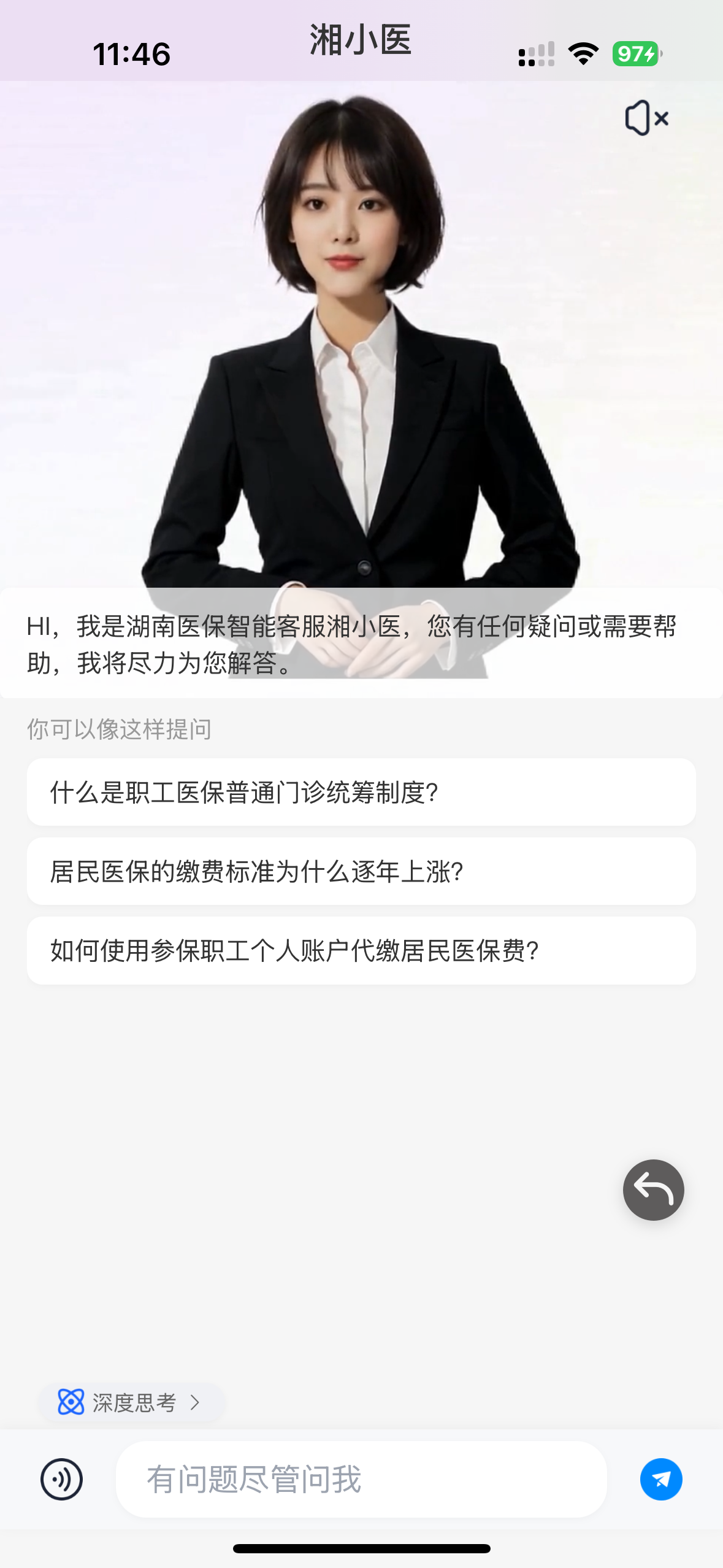Switch to voice input mode
The width and height of the screenshot is (723, 1568).
pyautogui.click(x=61, y=1479)
